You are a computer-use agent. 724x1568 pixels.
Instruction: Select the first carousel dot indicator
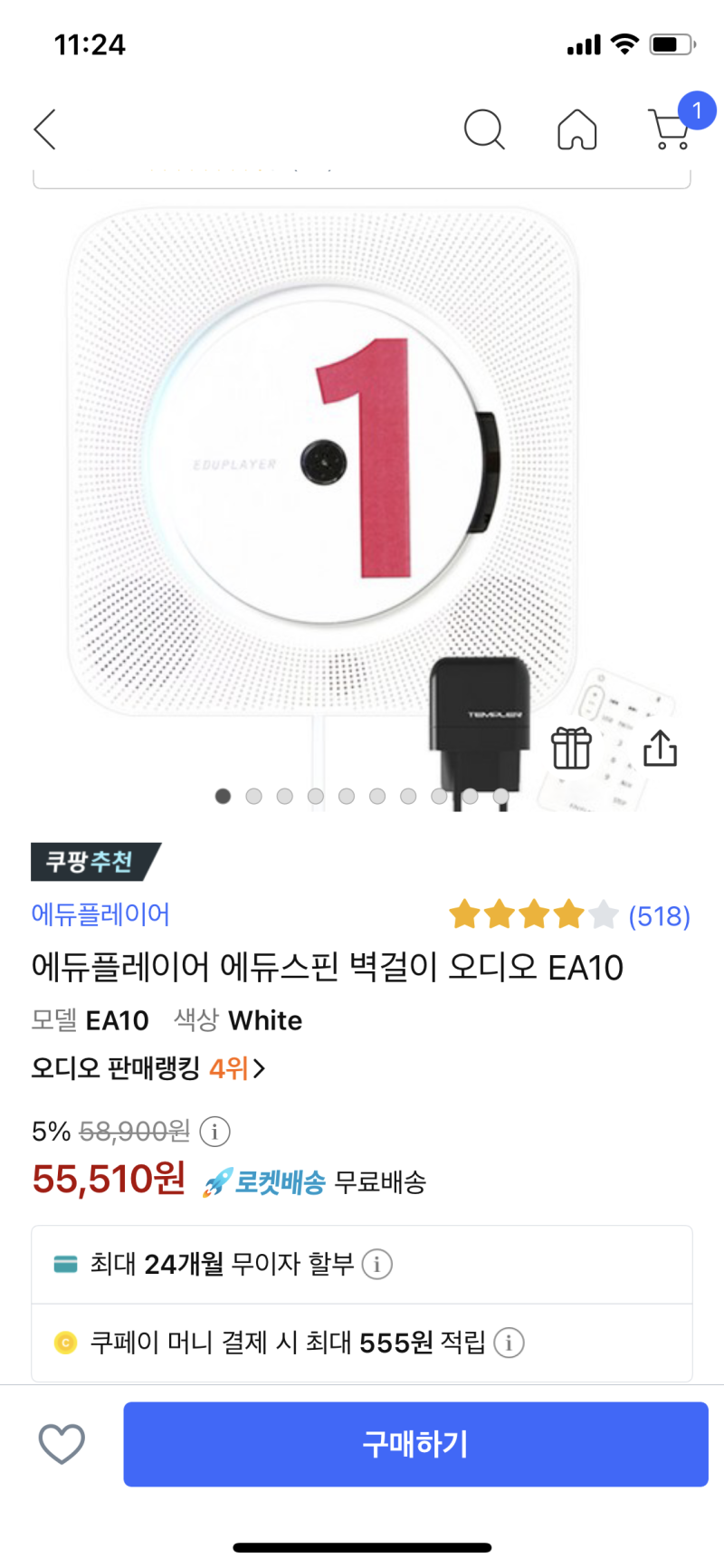click(223, 797)
